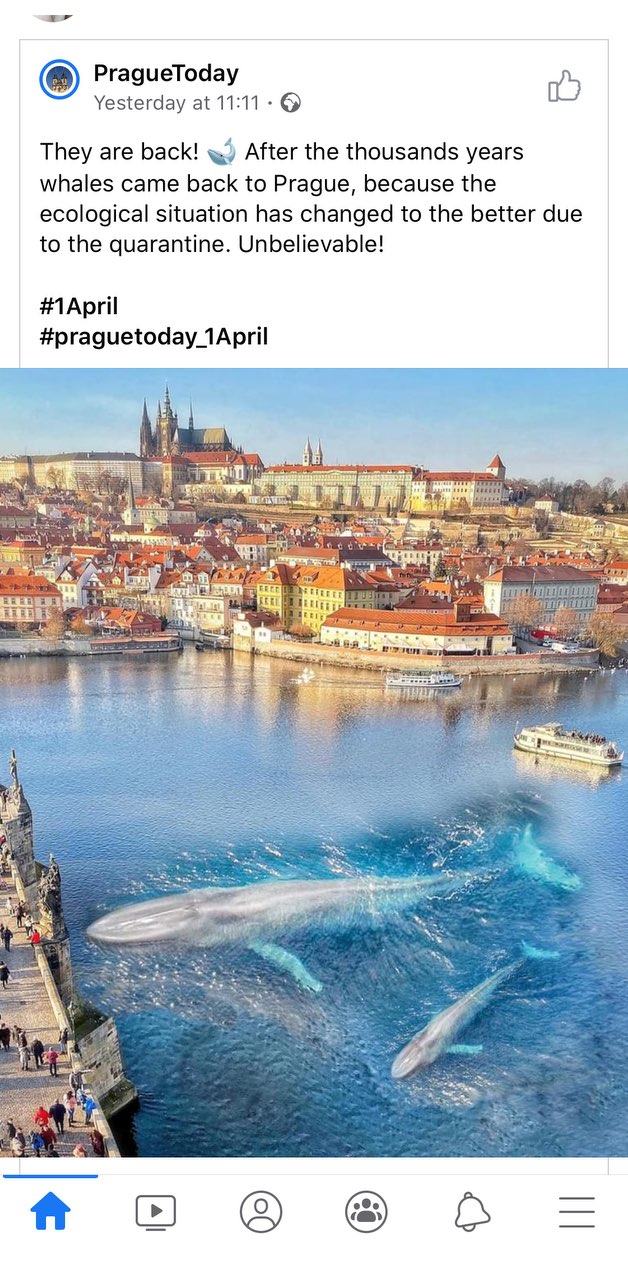Viewport: 628px width, 1280px height.
Task: Open the notifications bell tab
Action: pyautogui.click(x=472, y=1212)
